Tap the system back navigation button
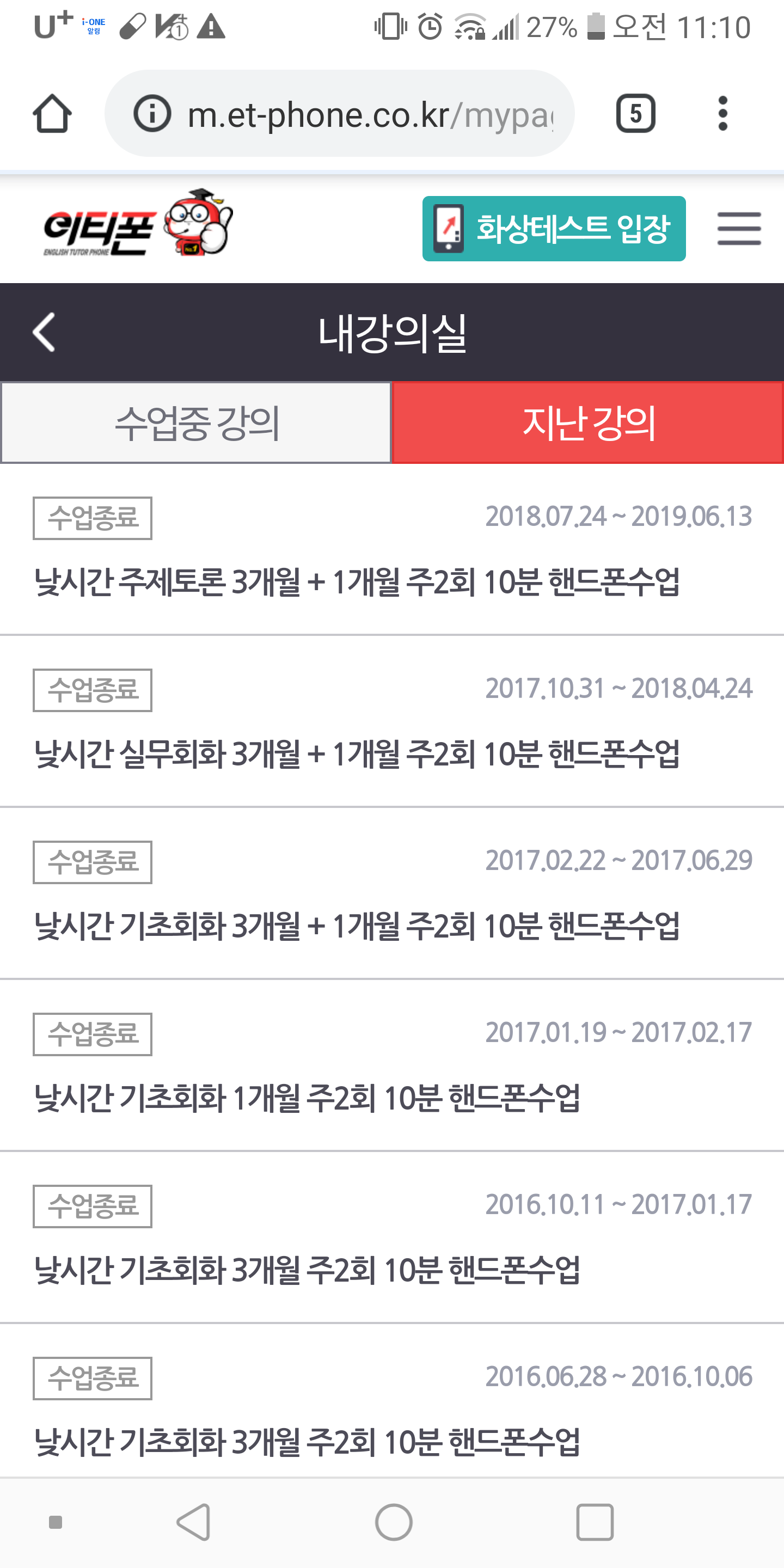The width and height of the screenshot is (784, 1568). point(194,1522)
